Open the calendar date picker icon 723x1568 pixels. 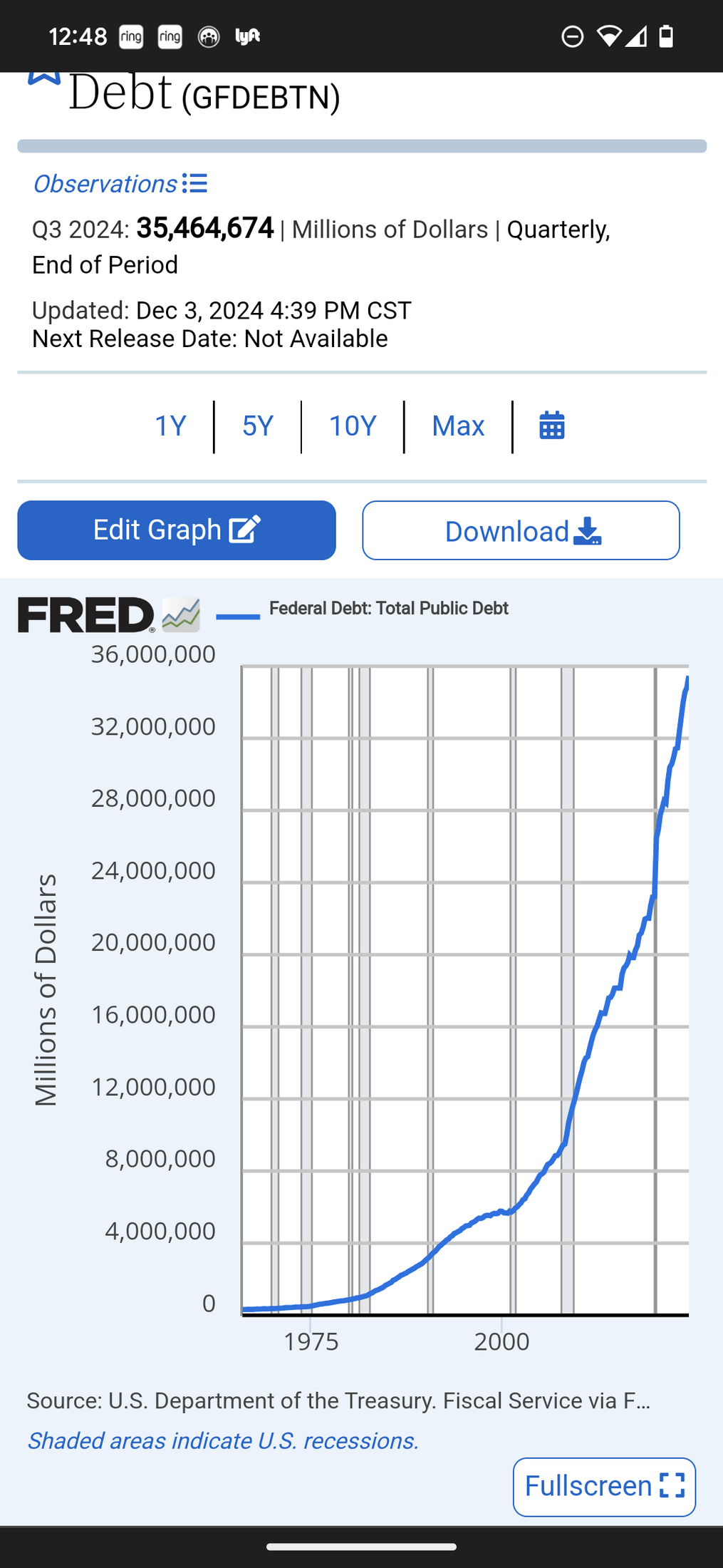click(552, 425)
